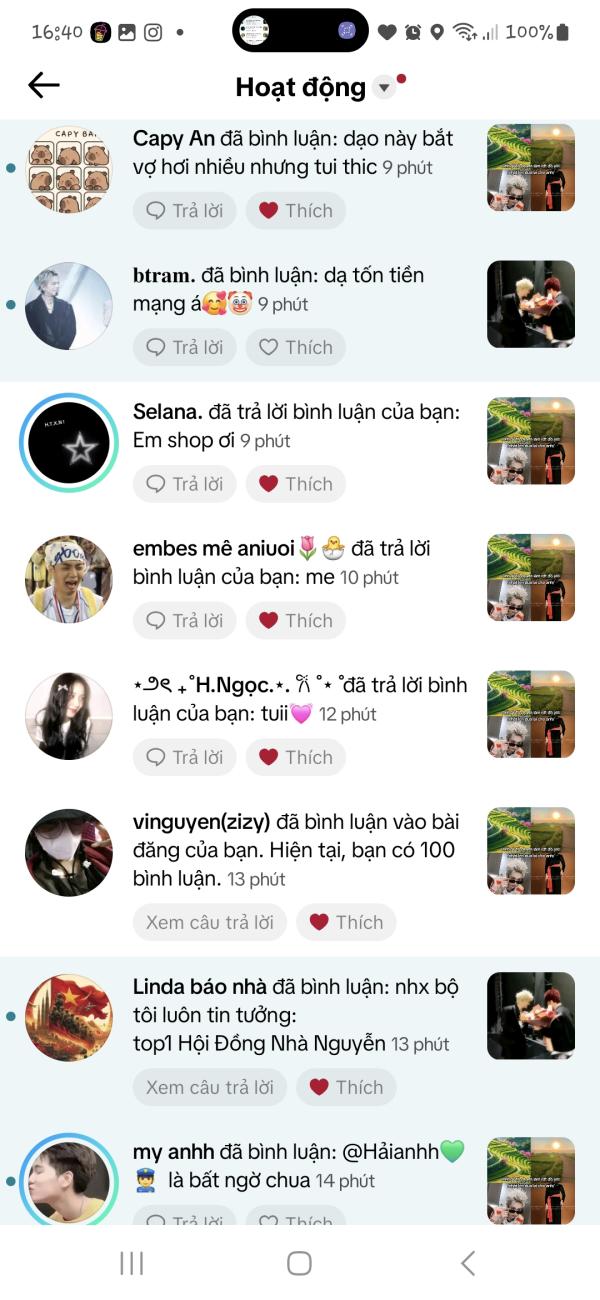Unlike Capy An's comment

coord(296,211)
